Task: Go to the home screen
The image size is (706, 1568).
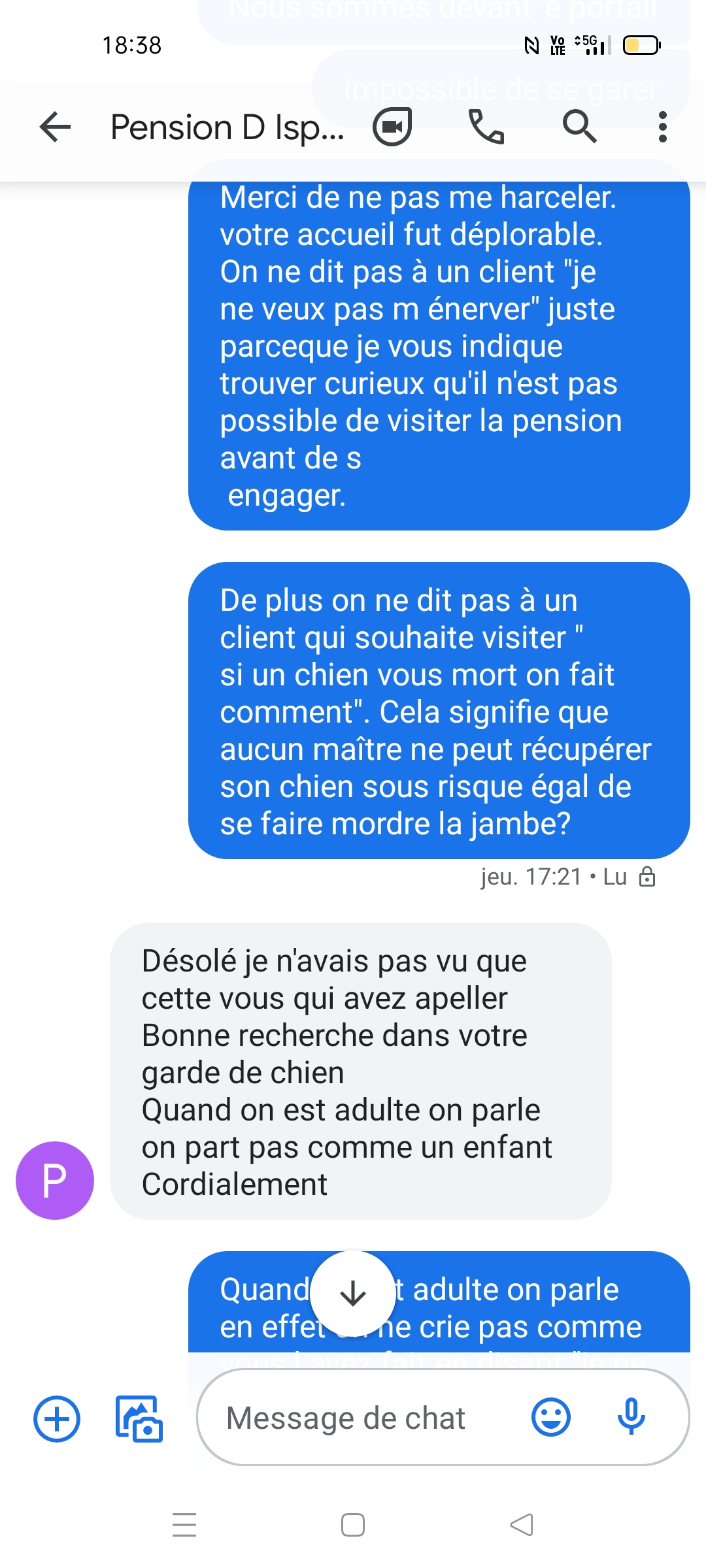Action: click(353, 1525)
